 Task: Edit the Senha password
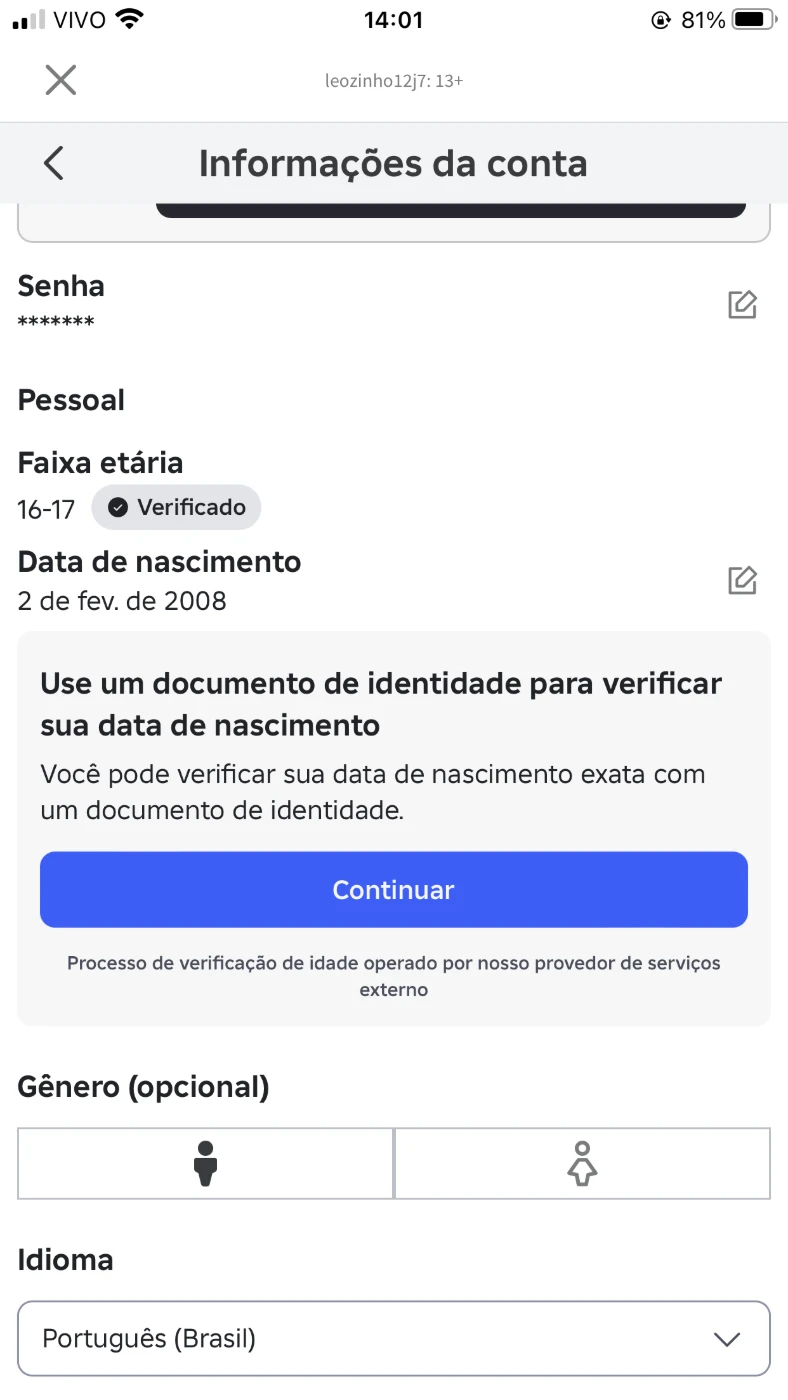click(742, 304)
